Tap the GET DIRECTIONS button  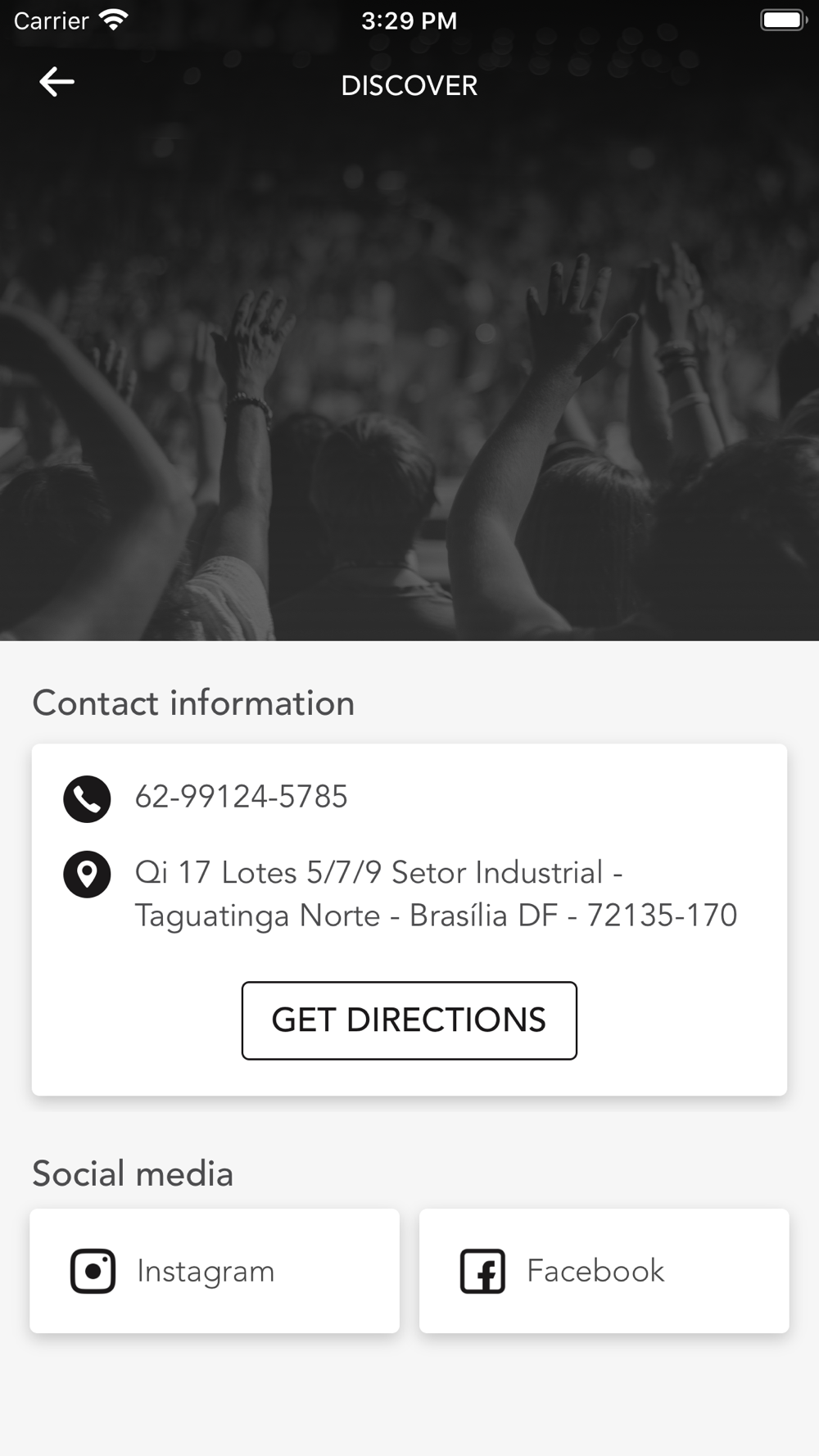pos(409,1020)
